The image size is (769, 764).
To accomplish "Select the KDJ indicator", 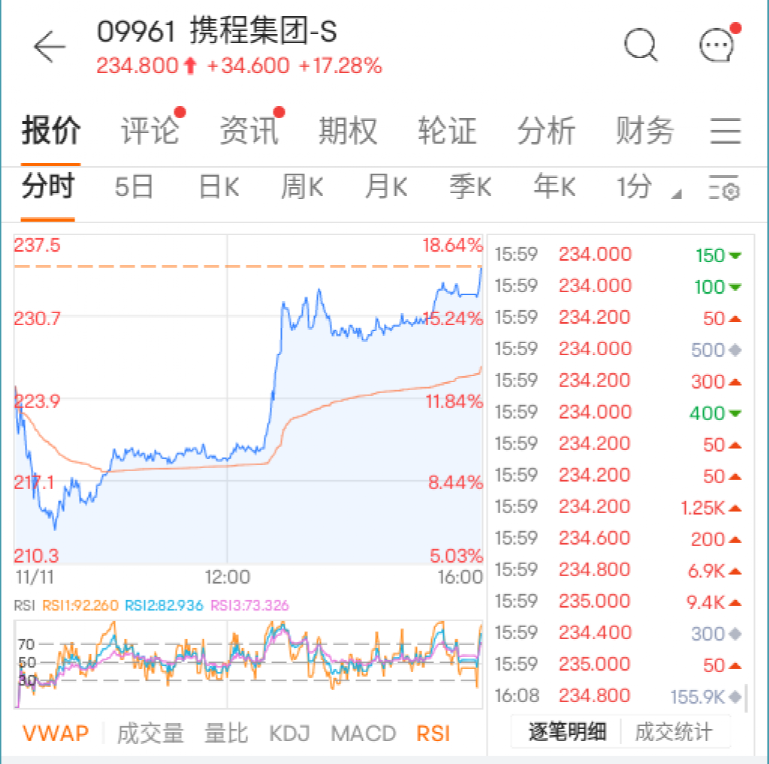I will pyautogui.click(x=289, y=733).
